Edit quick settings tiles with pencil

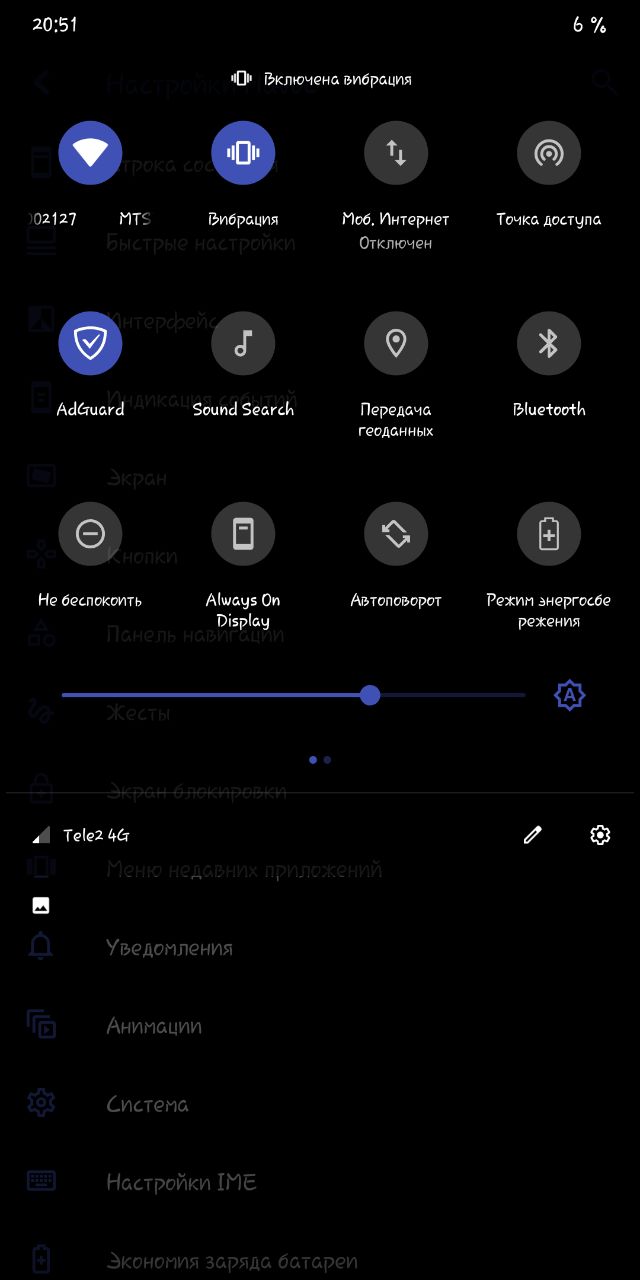point(532,835)
